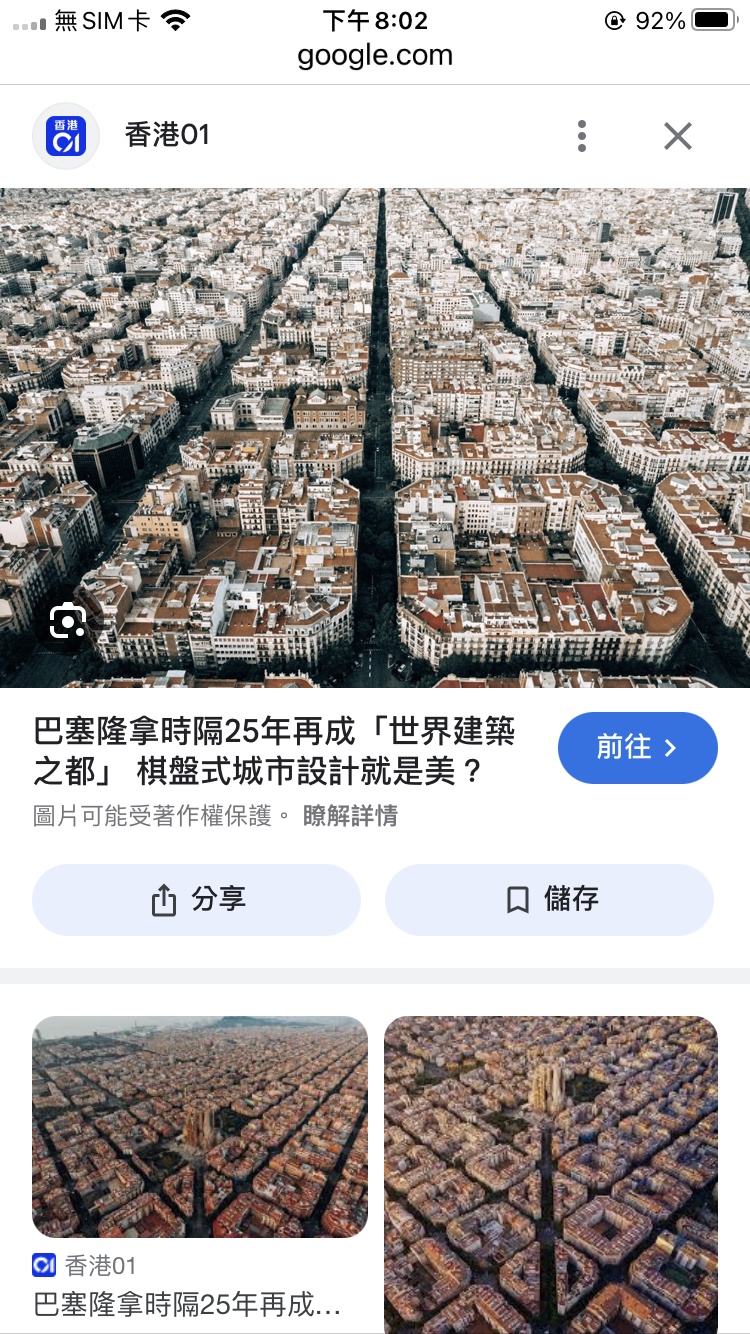Viewport: 750px width, 1334px height.
Task: View the main Barcelona aerial photo
Action: tap(375, 437)
